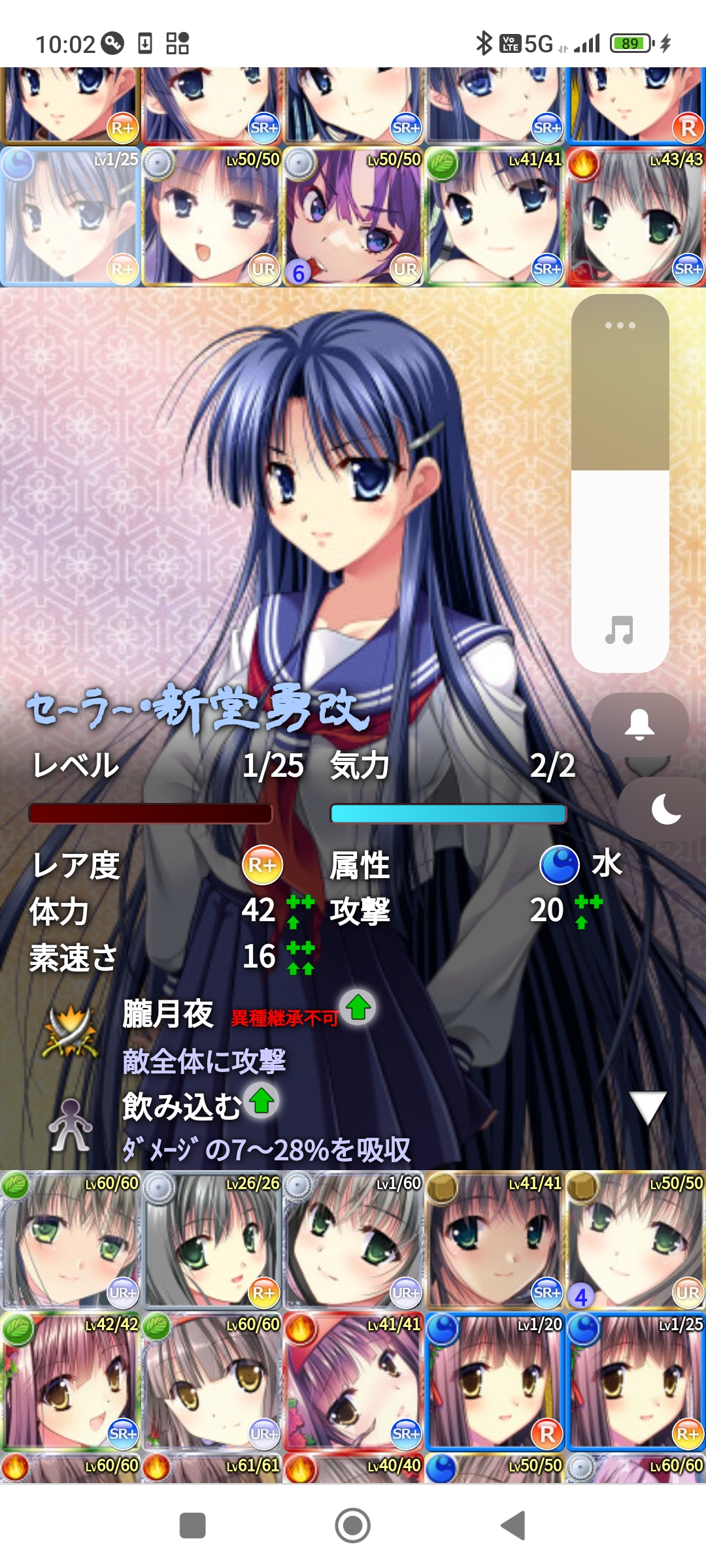Choose the Lv1/20 R water card

(495, 1381)
